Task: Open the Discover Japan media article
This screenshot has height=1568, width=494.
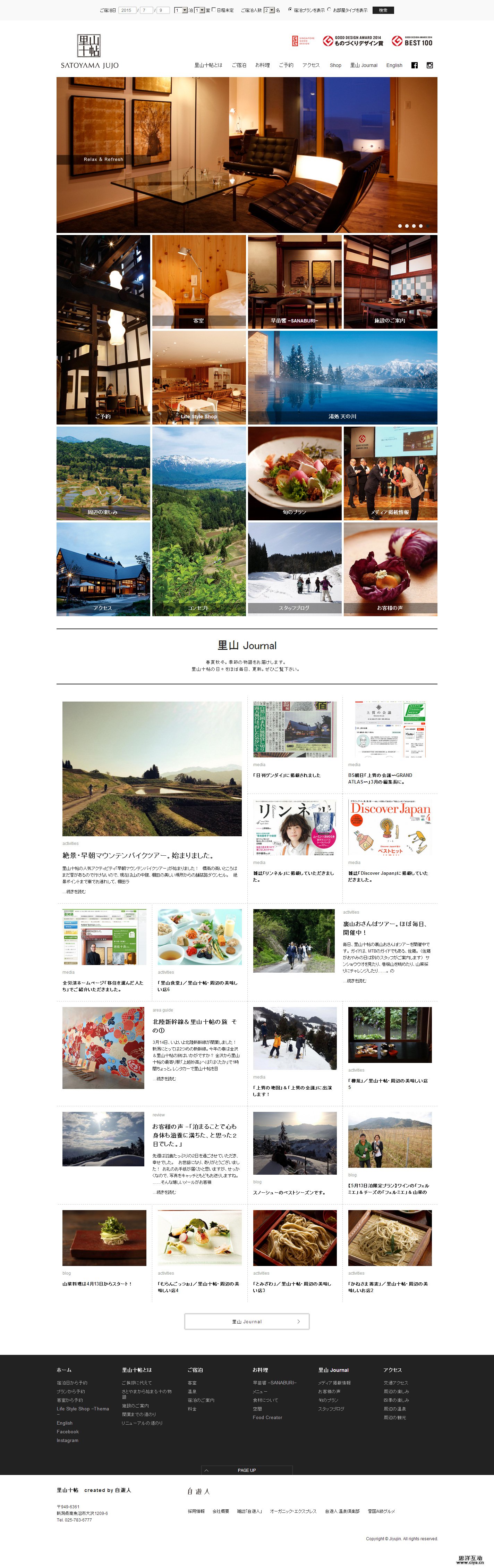Action: pyautogui.click(x=389, y=876)
